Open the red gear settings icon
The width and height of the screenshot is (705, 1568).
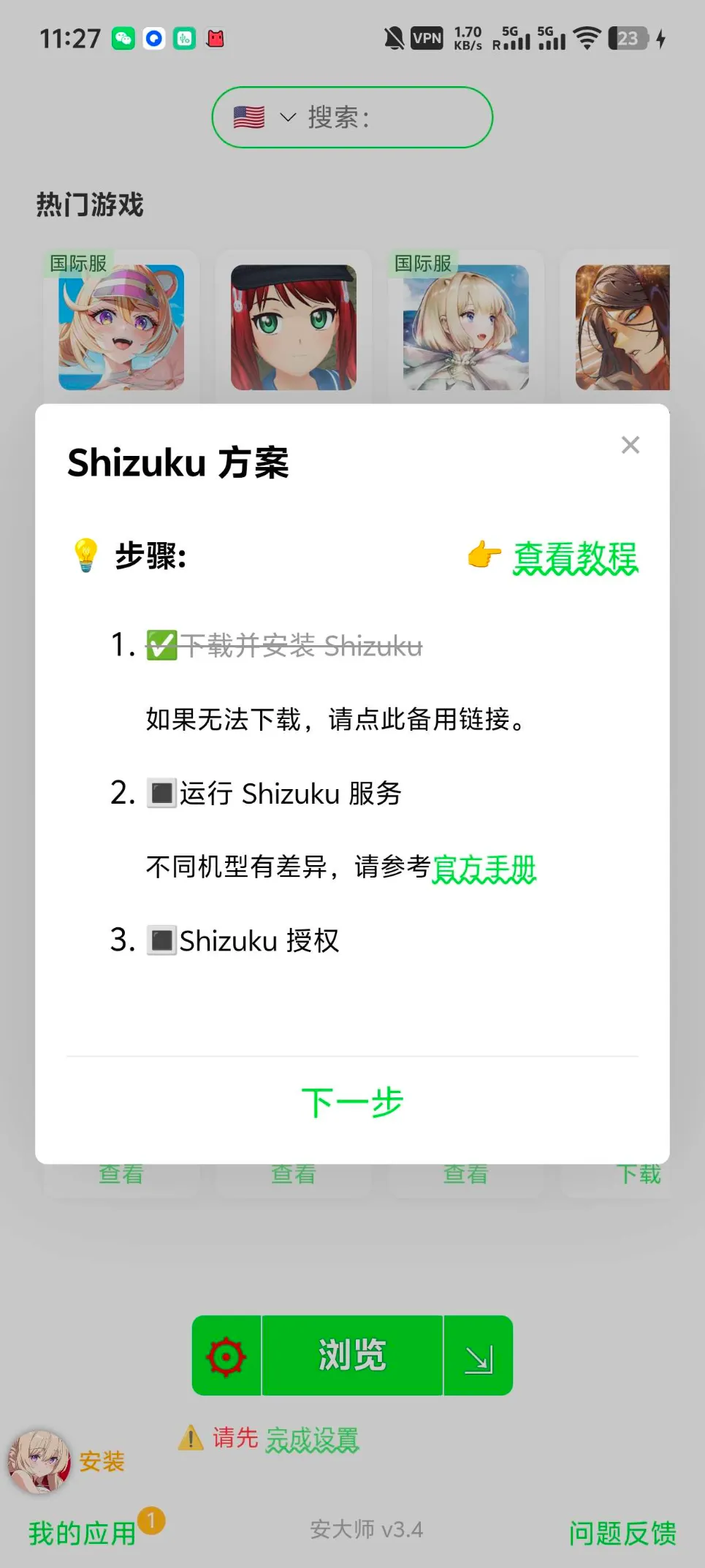click(226, 1357)
